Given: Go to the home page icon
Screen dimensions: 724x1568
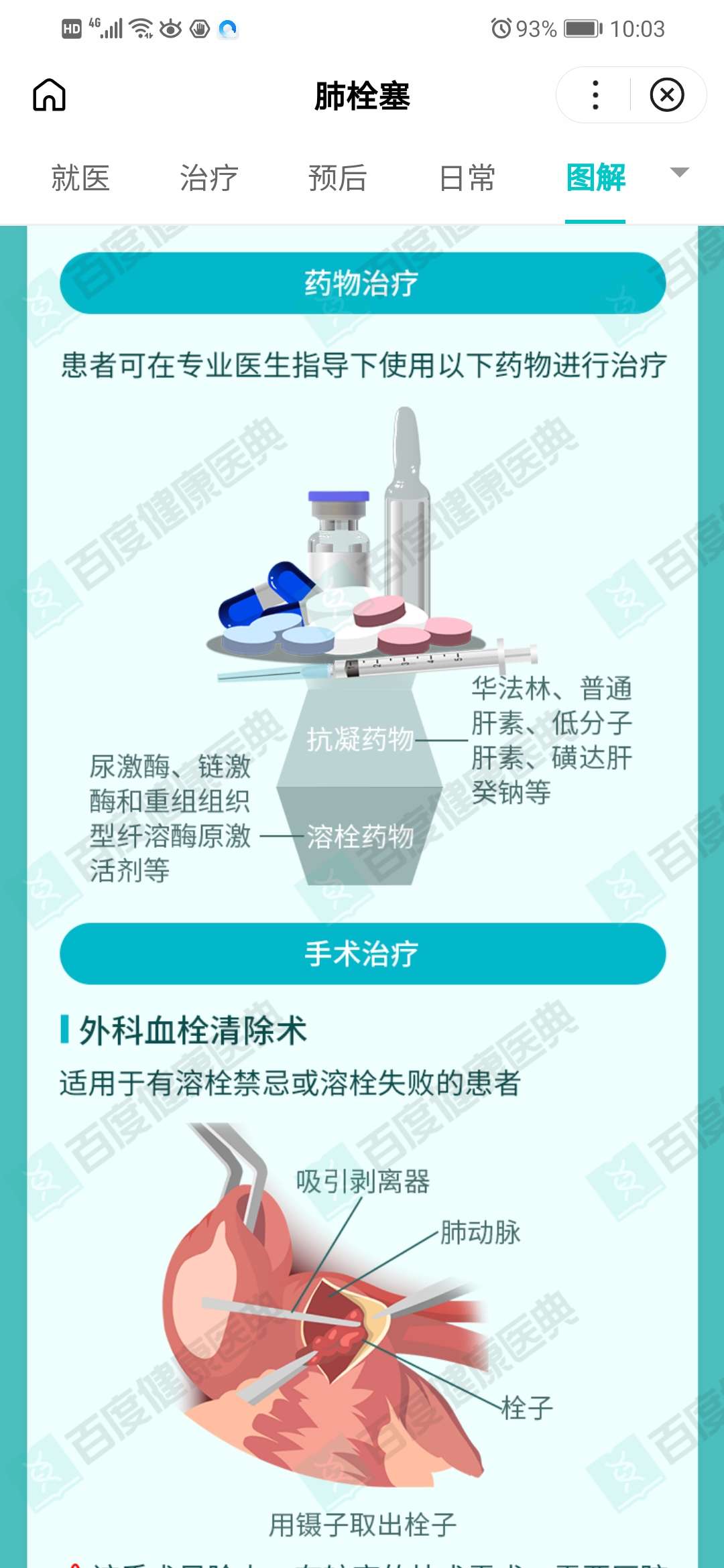Looking at the screenshot, I should tap(50, 95).
